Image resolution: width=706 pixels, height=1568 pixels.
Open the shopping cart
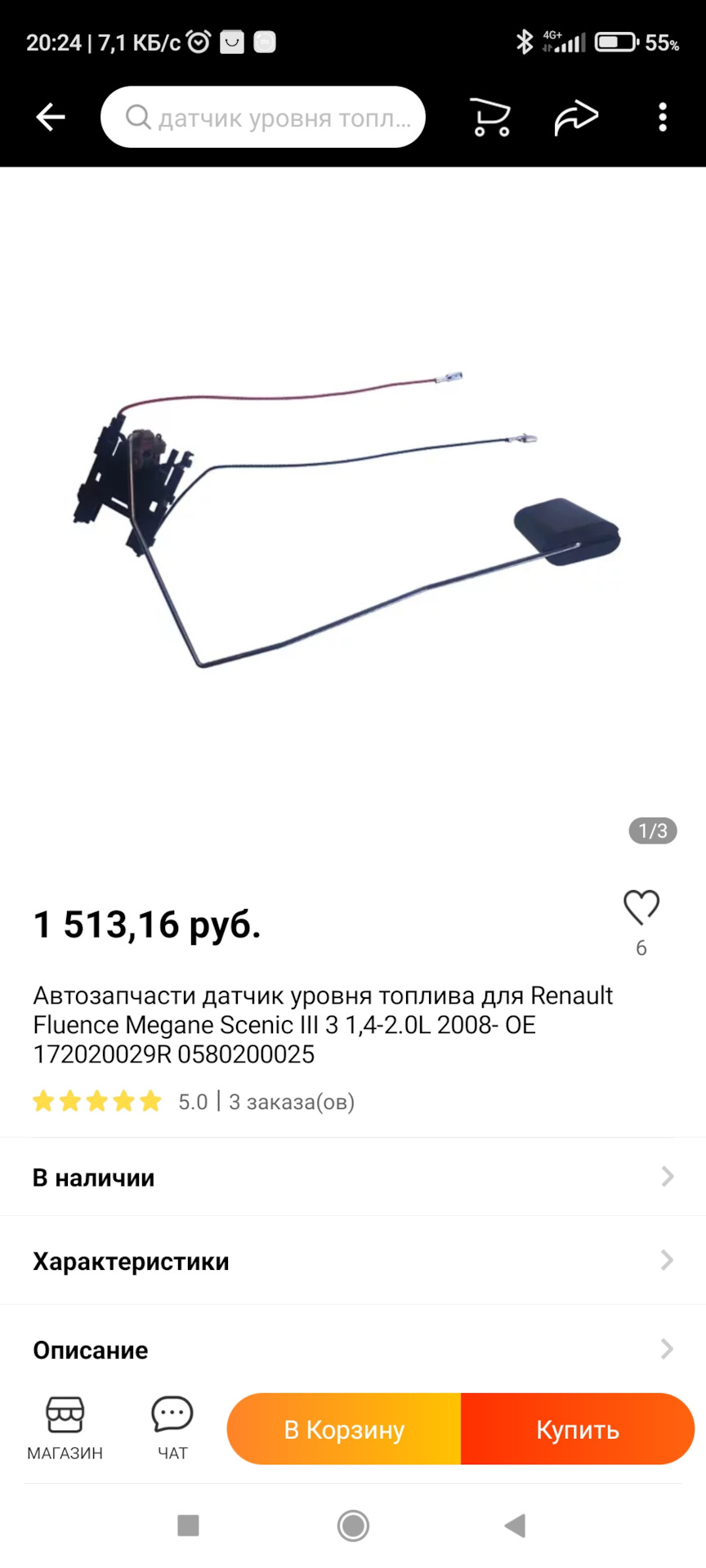point(491,118)
